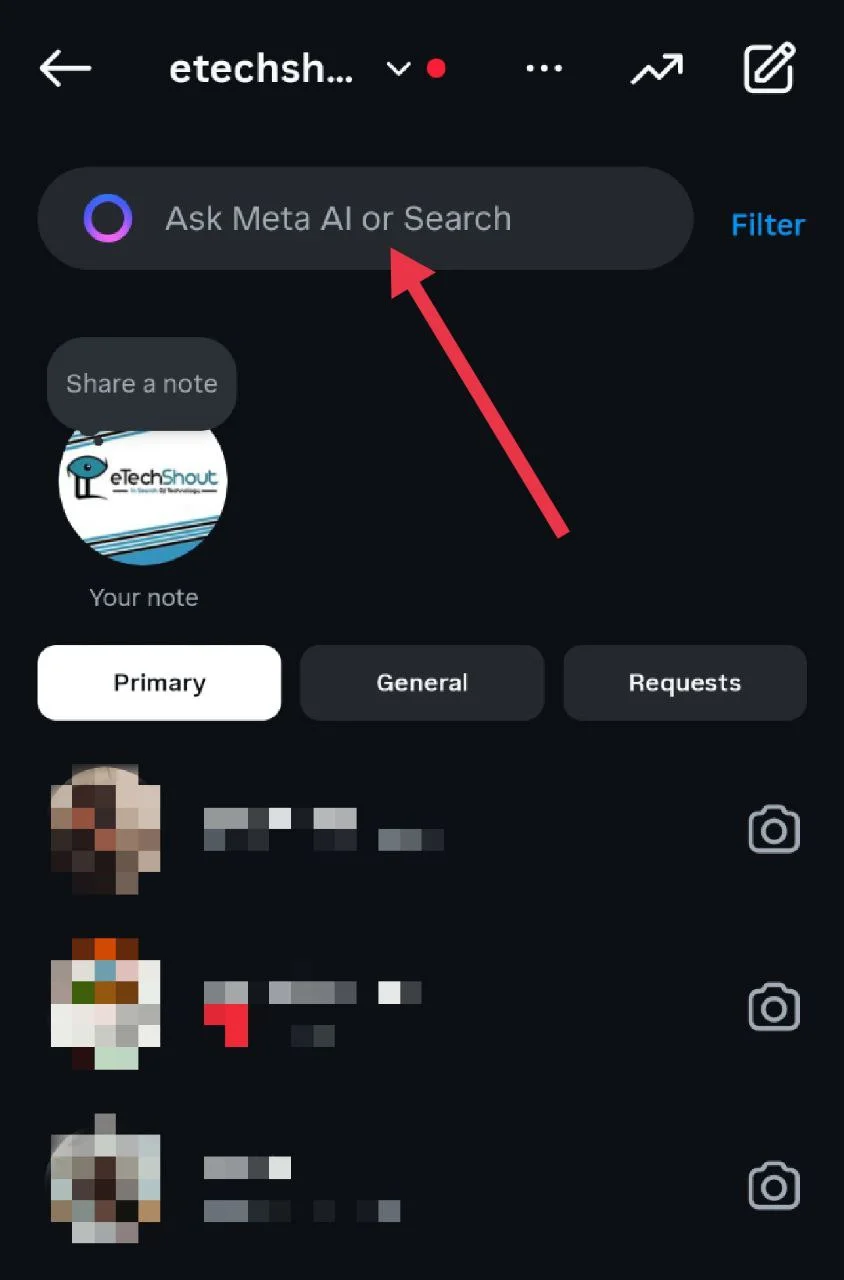Select the Primary tab
844x1280 pixels.
tap(159, 683)
